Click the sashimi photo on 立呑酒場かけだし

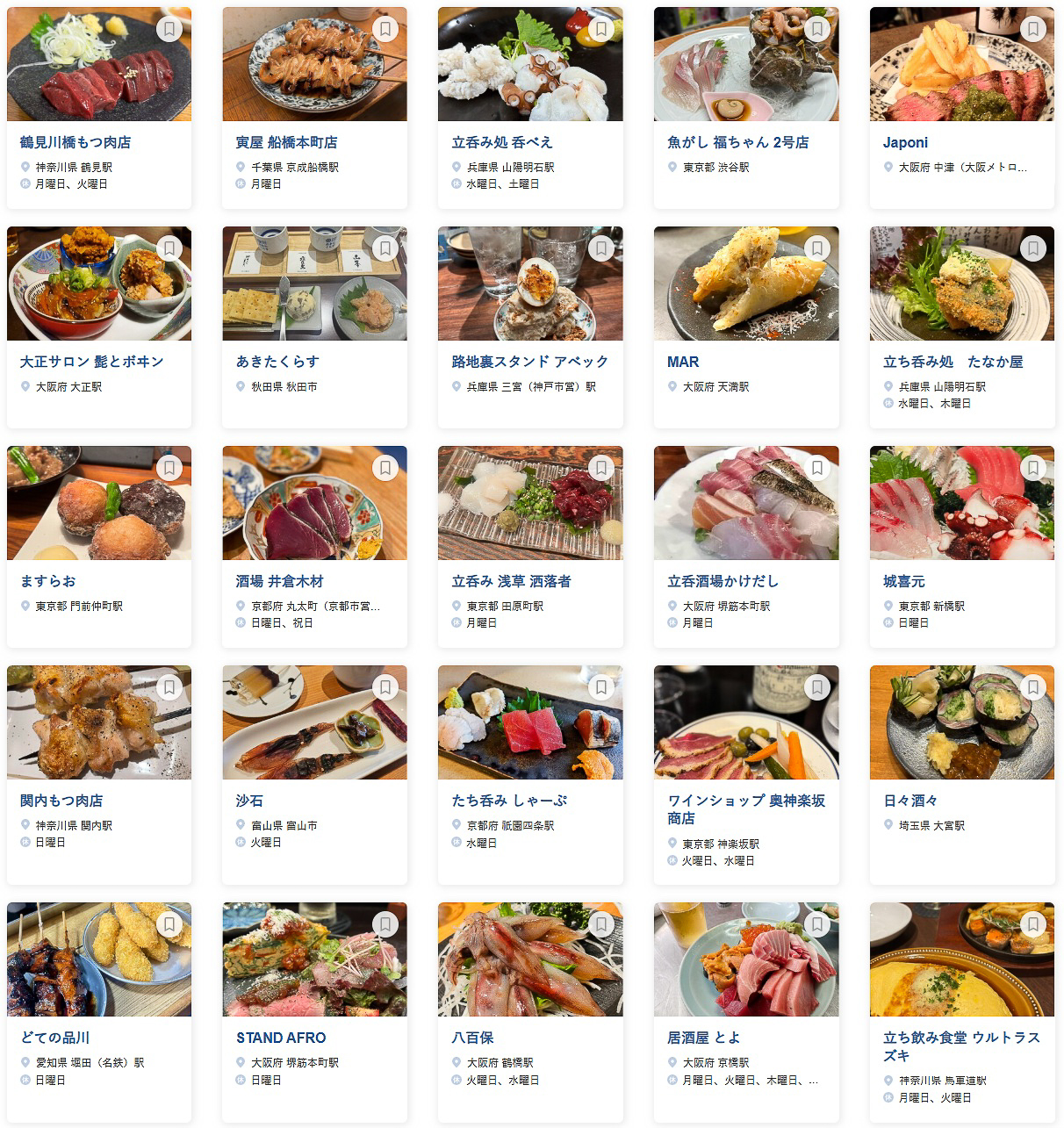click(x=746, y=502)
